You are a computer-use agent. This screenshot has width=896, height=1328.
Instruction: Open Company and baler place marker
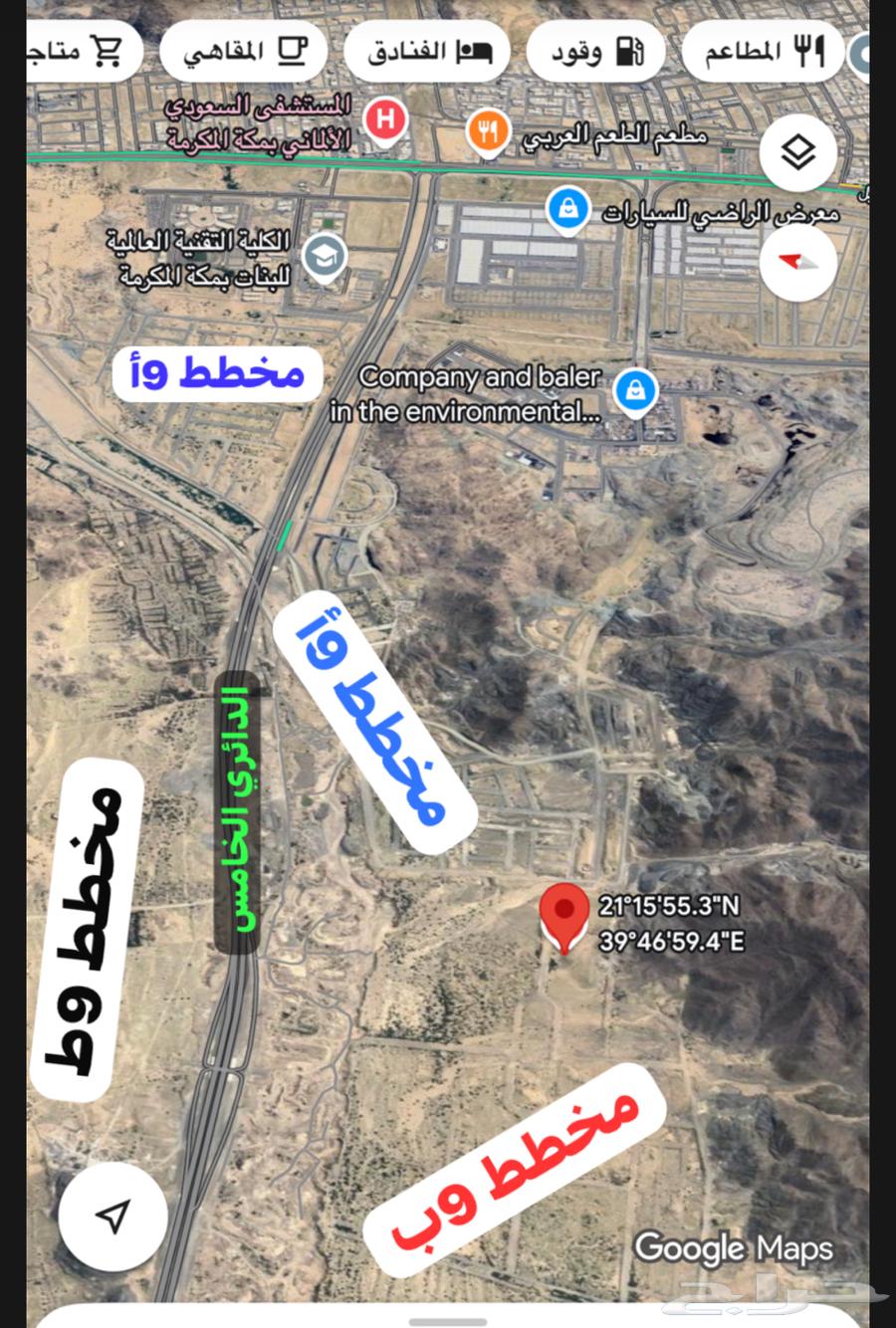(x=634, y=390)
